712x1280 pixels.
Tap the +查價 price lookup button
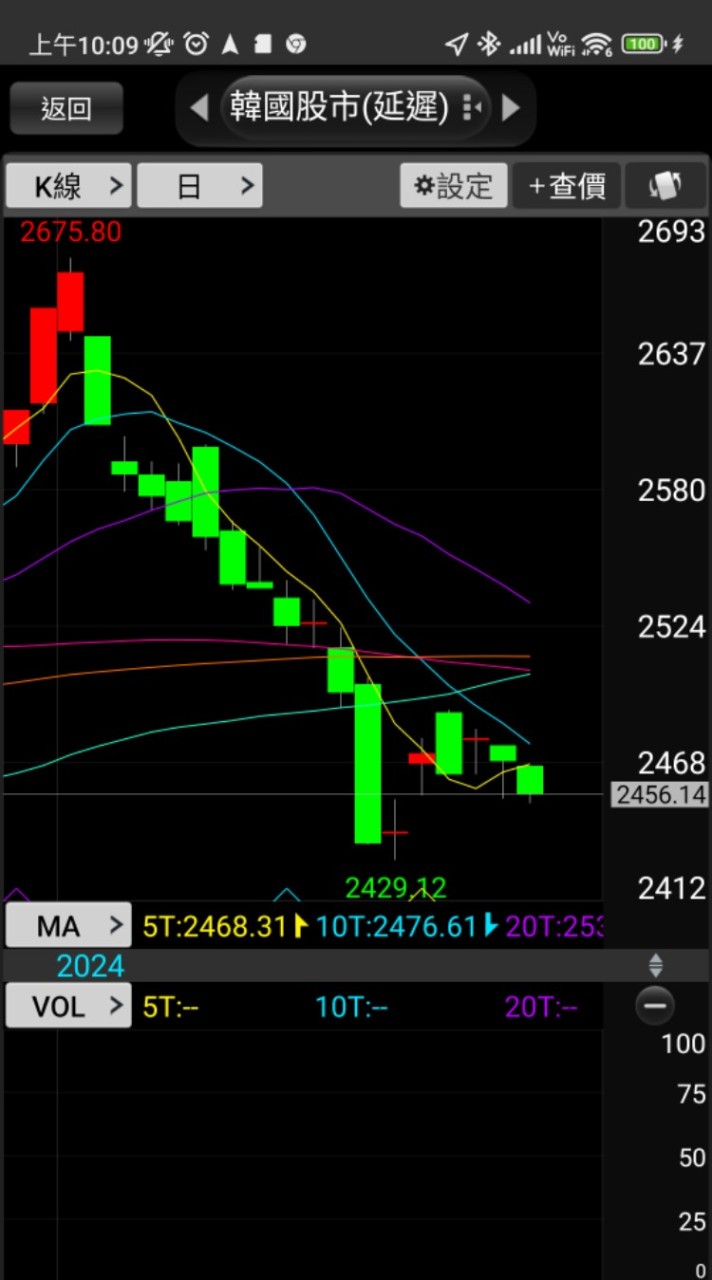(x=566, y=186)
